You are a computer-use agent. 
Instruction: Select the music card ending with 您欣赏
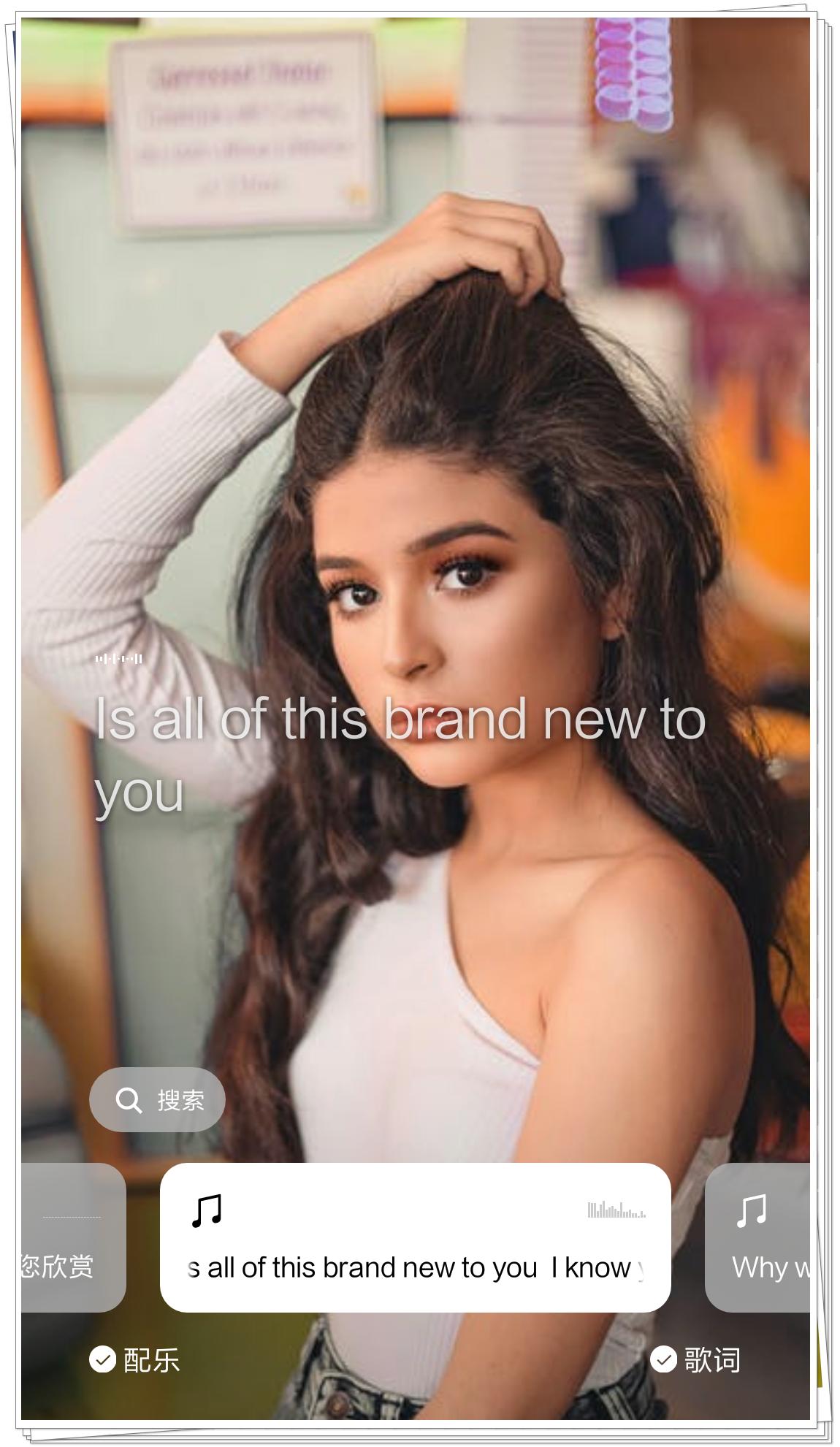pyautogui.click(x=72, y=1237)
